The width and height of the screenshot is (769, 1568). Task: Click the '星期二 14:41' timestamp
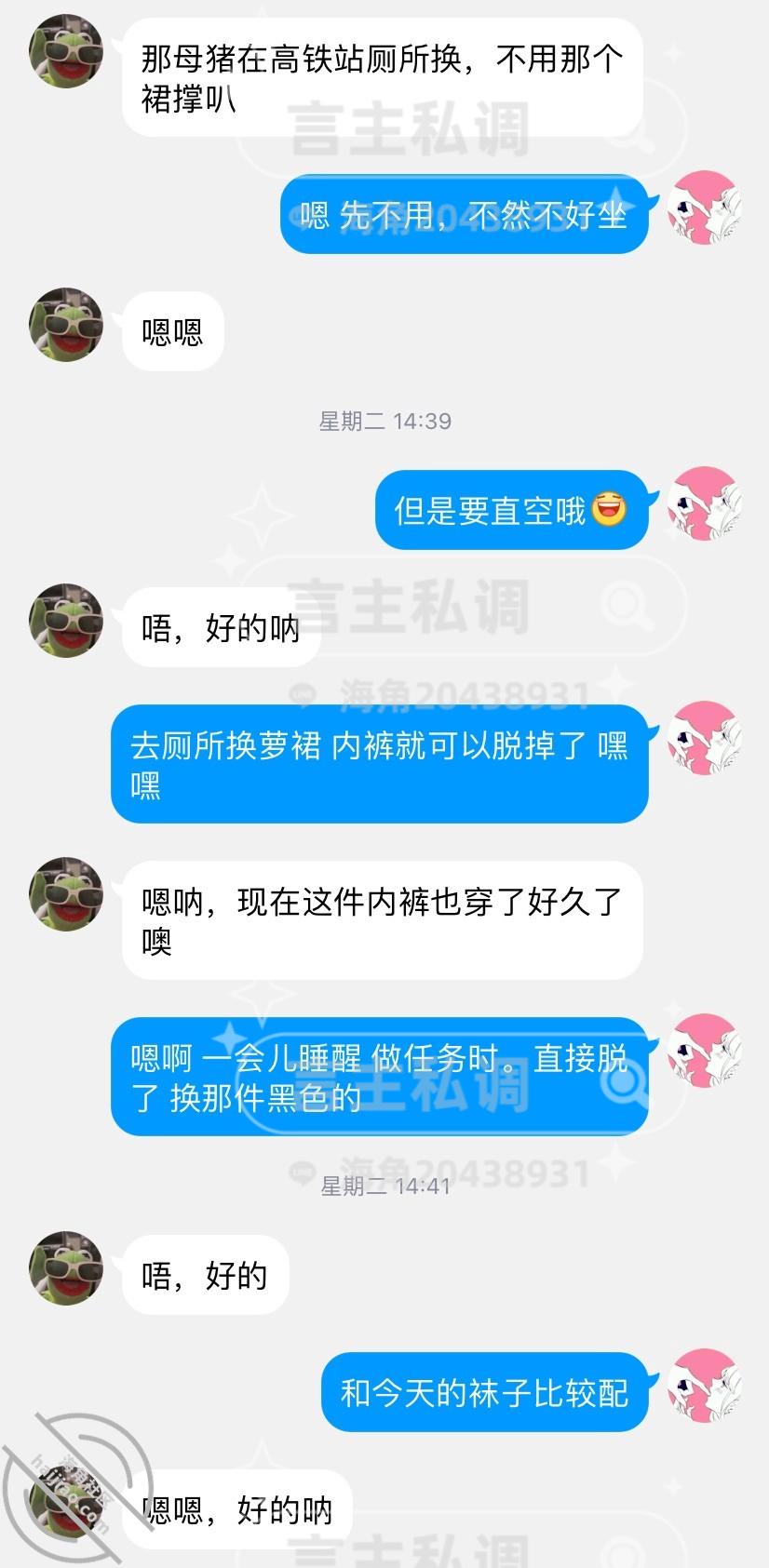(x=384, y=1186)
